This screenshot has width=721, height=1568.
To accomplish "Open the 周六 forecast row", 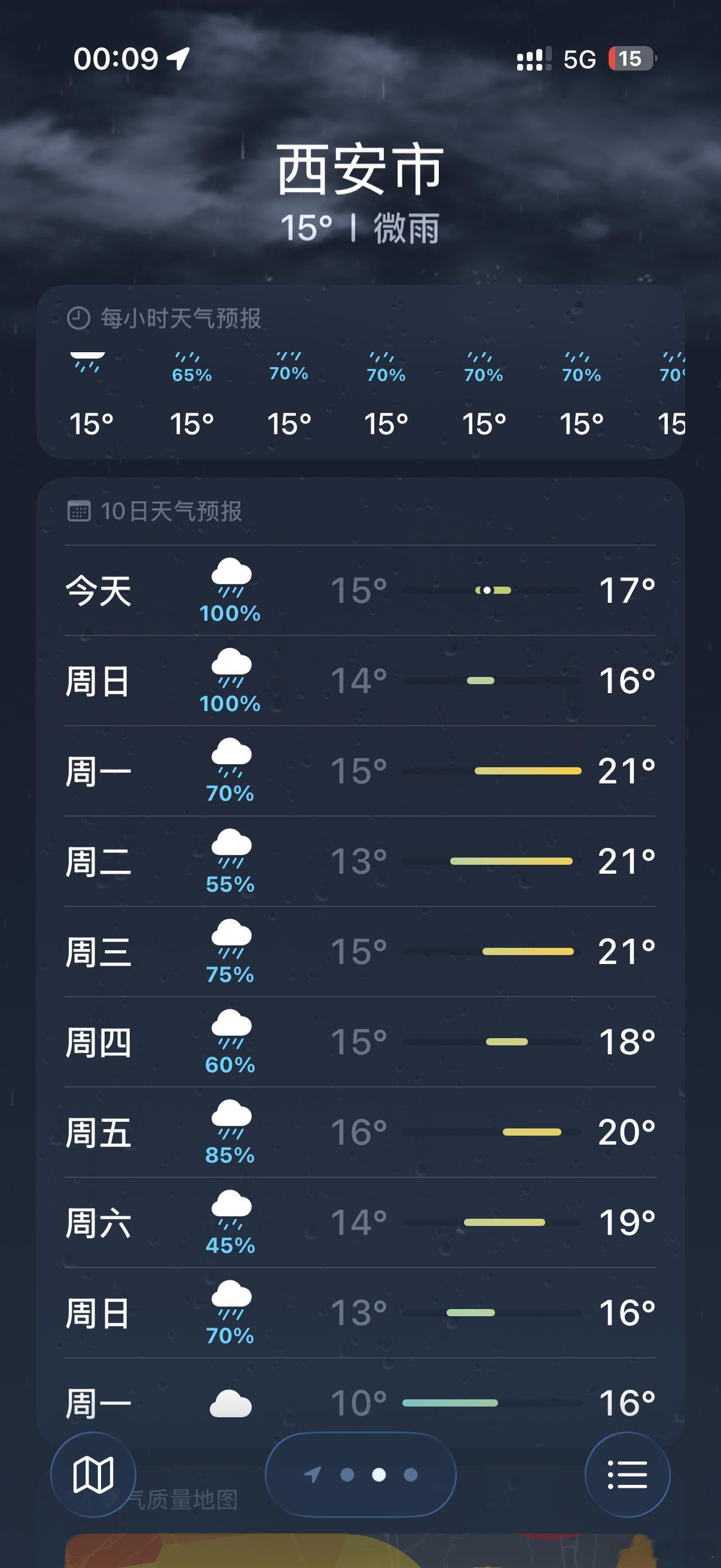I will (360, 1222).
